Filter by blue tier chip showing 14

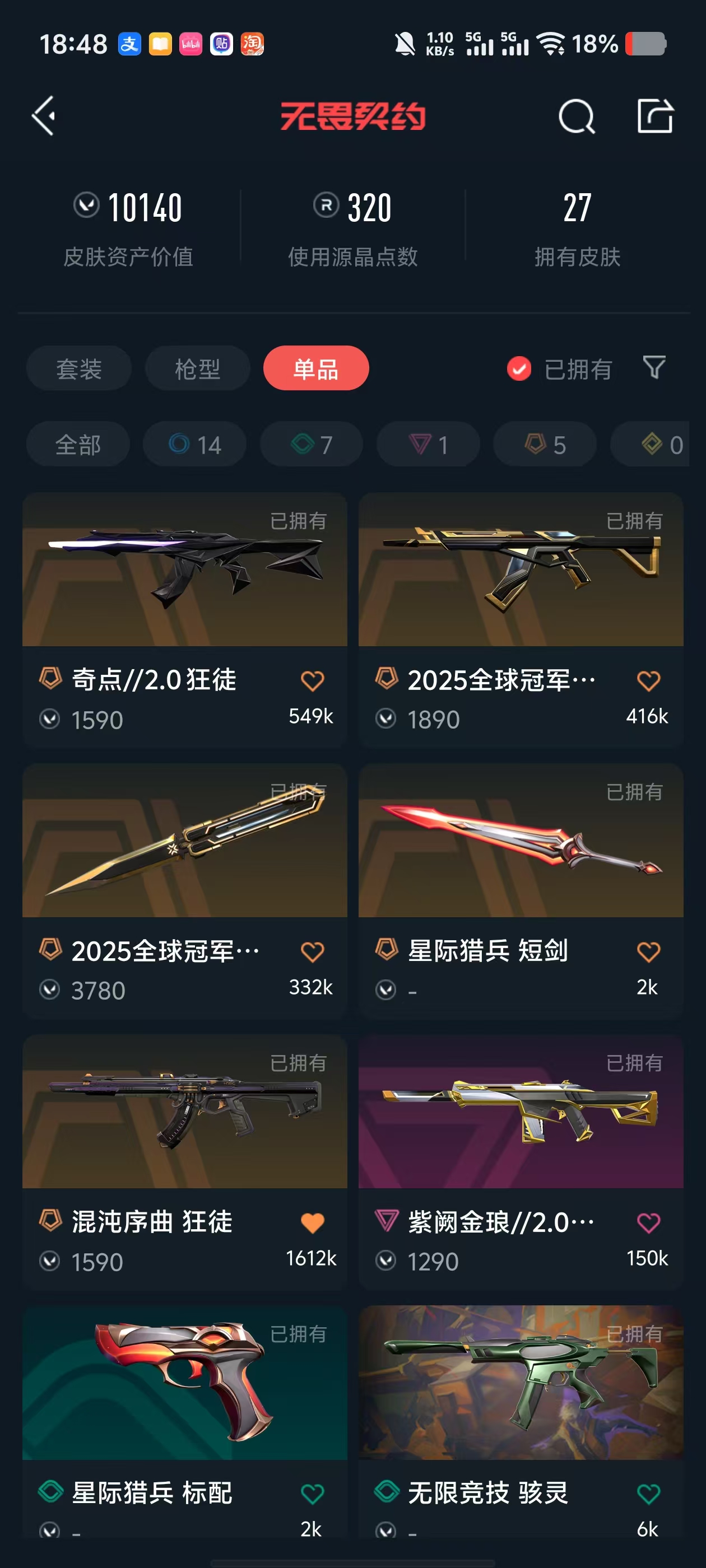195,445
